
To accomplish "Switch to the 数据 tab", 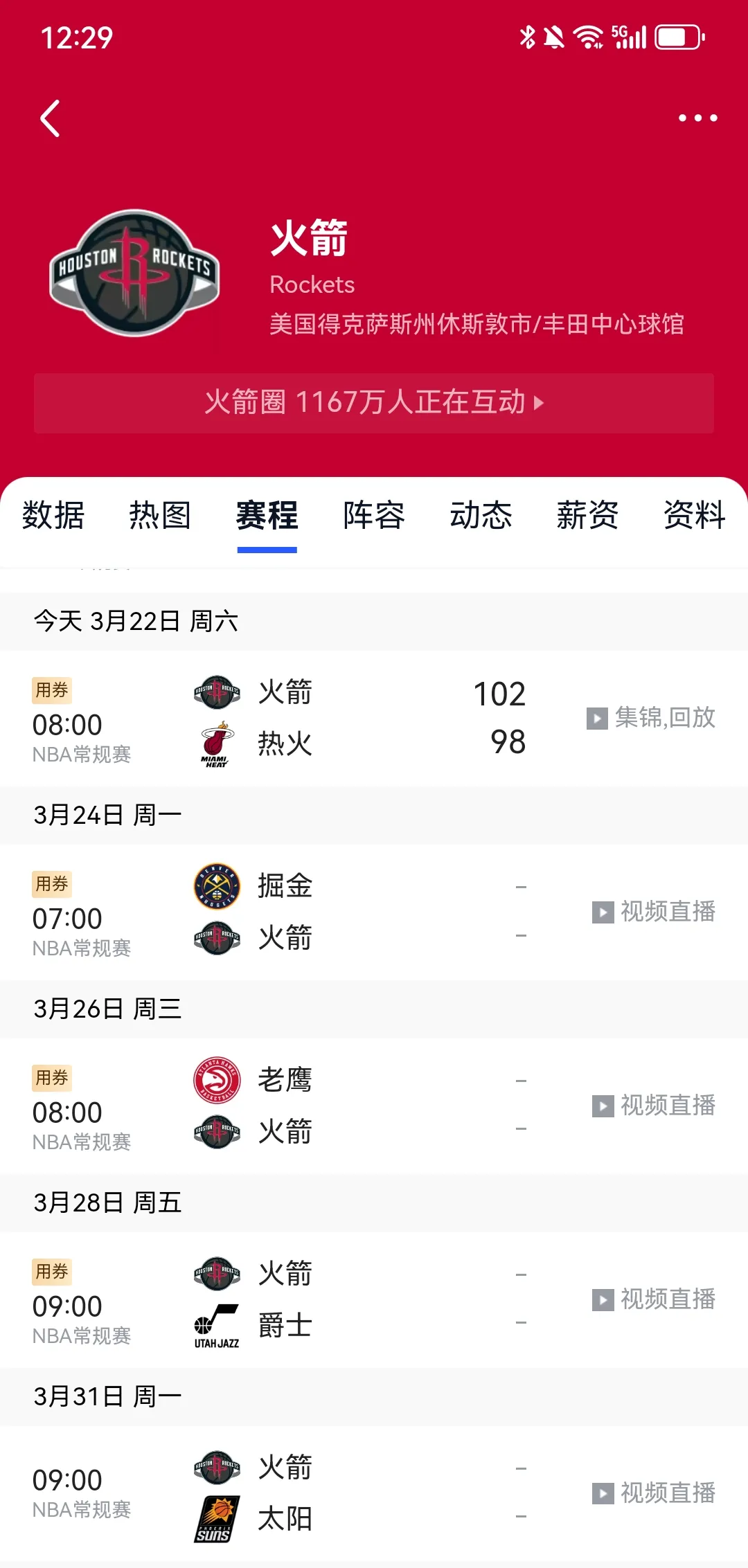I will coord(52,515).
